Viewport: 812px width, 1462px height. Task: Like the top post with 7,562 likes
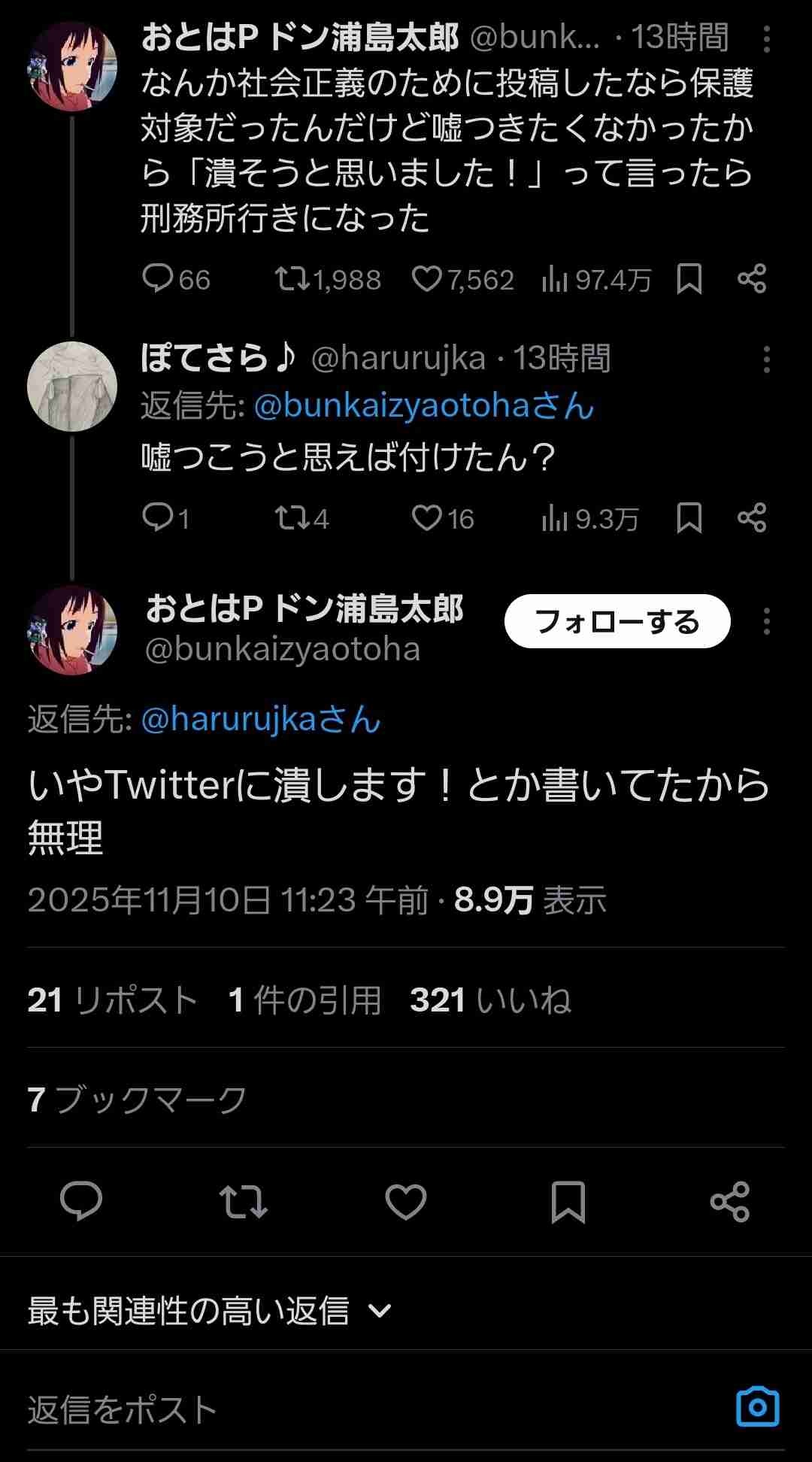426,280
